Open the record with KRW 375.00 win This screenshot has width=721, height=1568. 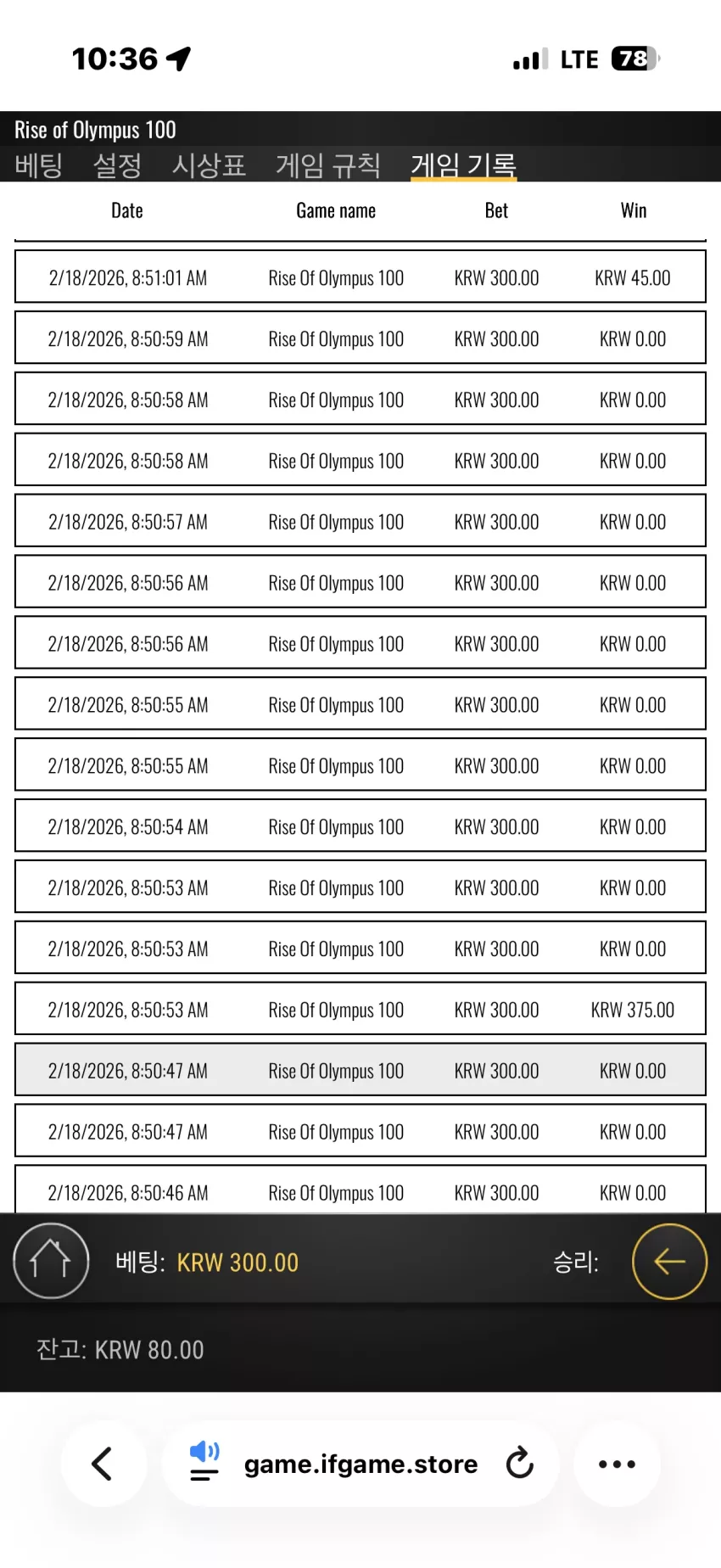[360, 1009]
